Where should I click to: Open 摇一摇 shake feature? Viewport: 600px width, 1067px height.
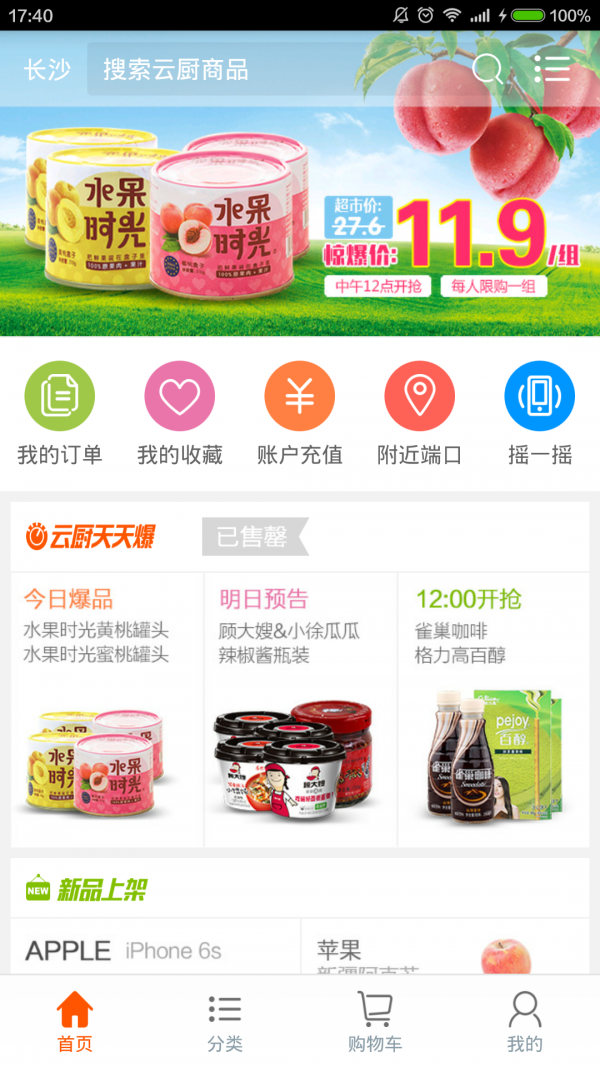pyautogui.click(x=540, y=413)
